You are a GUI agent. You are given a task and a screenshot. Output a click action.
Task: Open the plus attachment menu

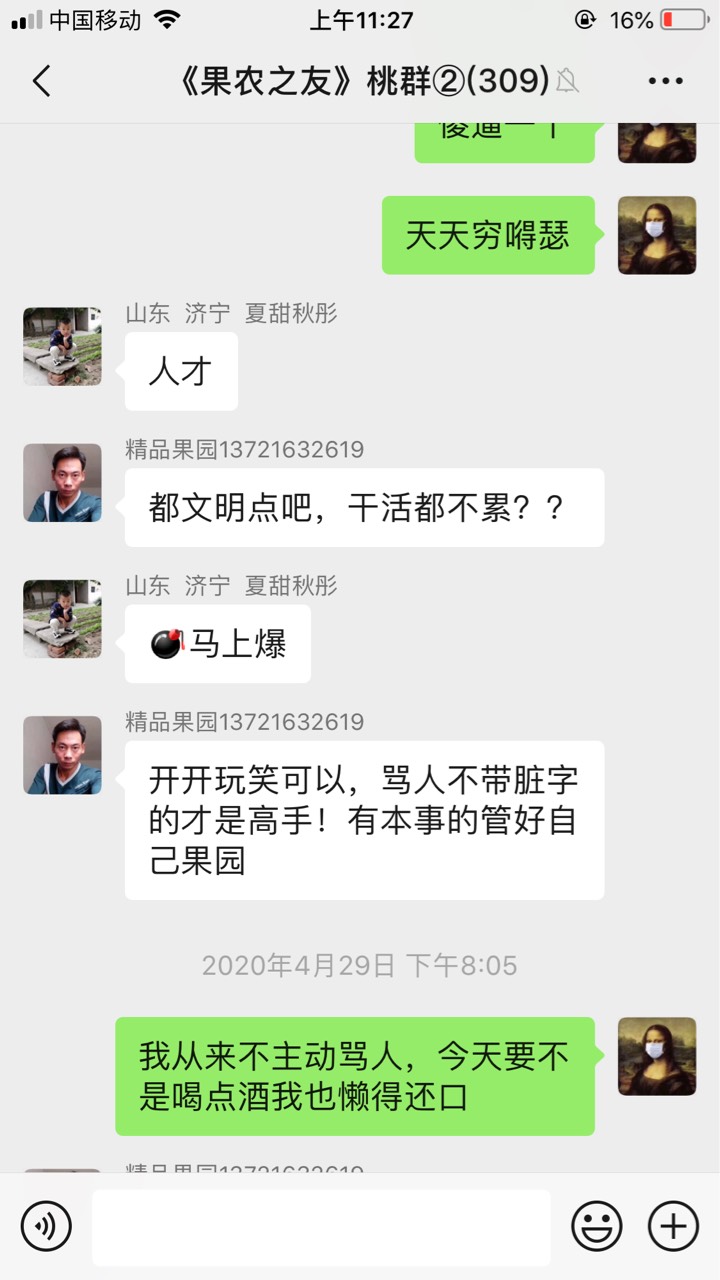tap(673, 1226)
